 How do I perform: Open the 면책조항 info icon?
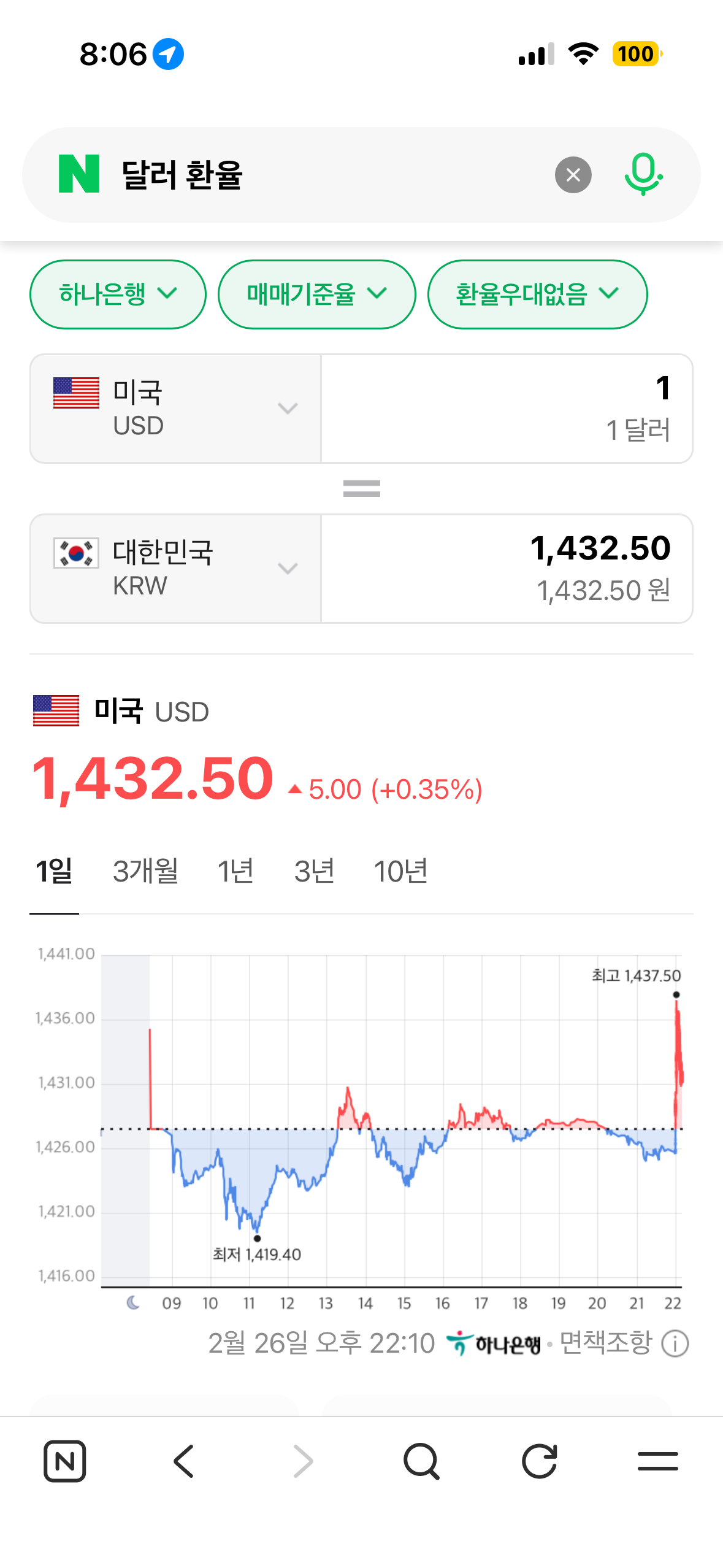pyautogui.click(x=675, y=1343)
